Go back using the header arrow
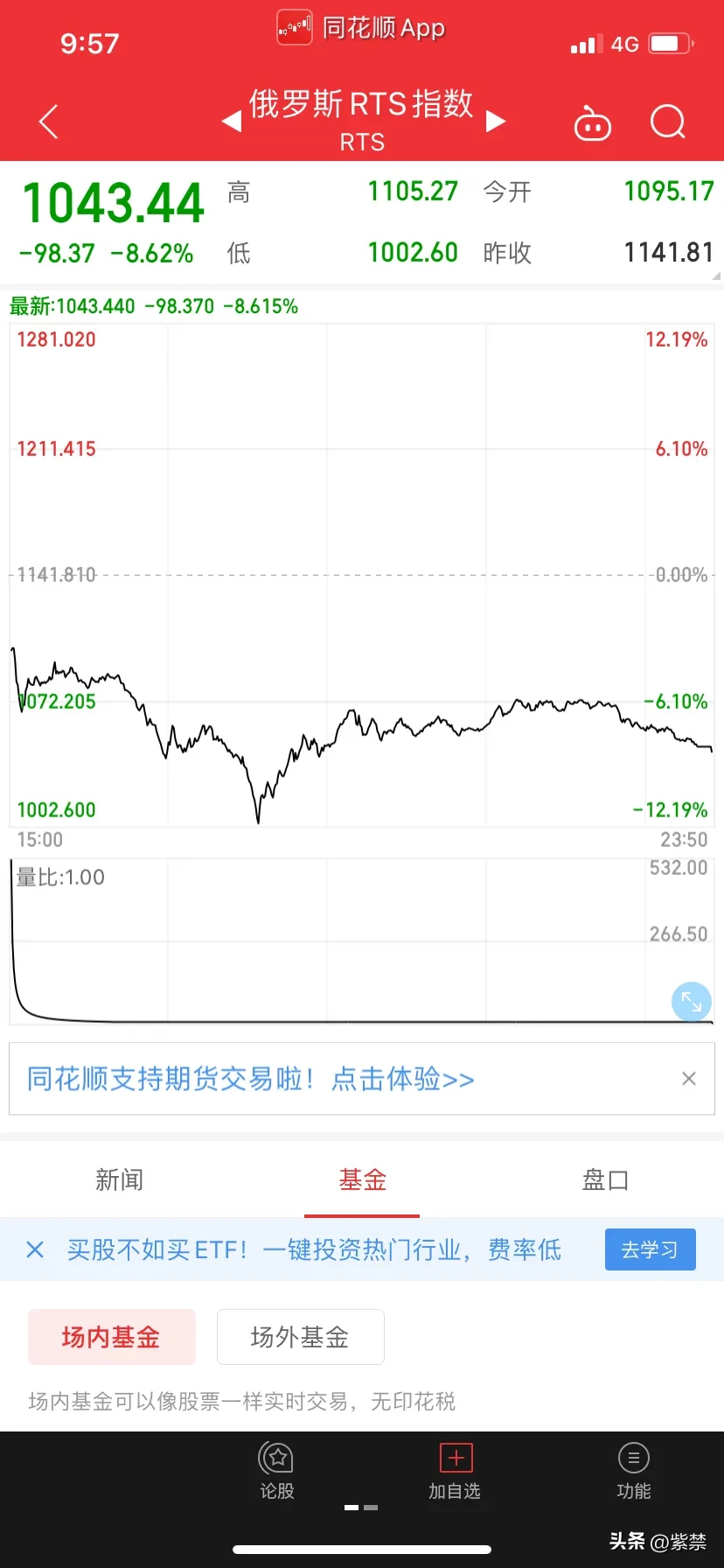The width and height of the screenshot is (724, 1568). click(49, 122)
